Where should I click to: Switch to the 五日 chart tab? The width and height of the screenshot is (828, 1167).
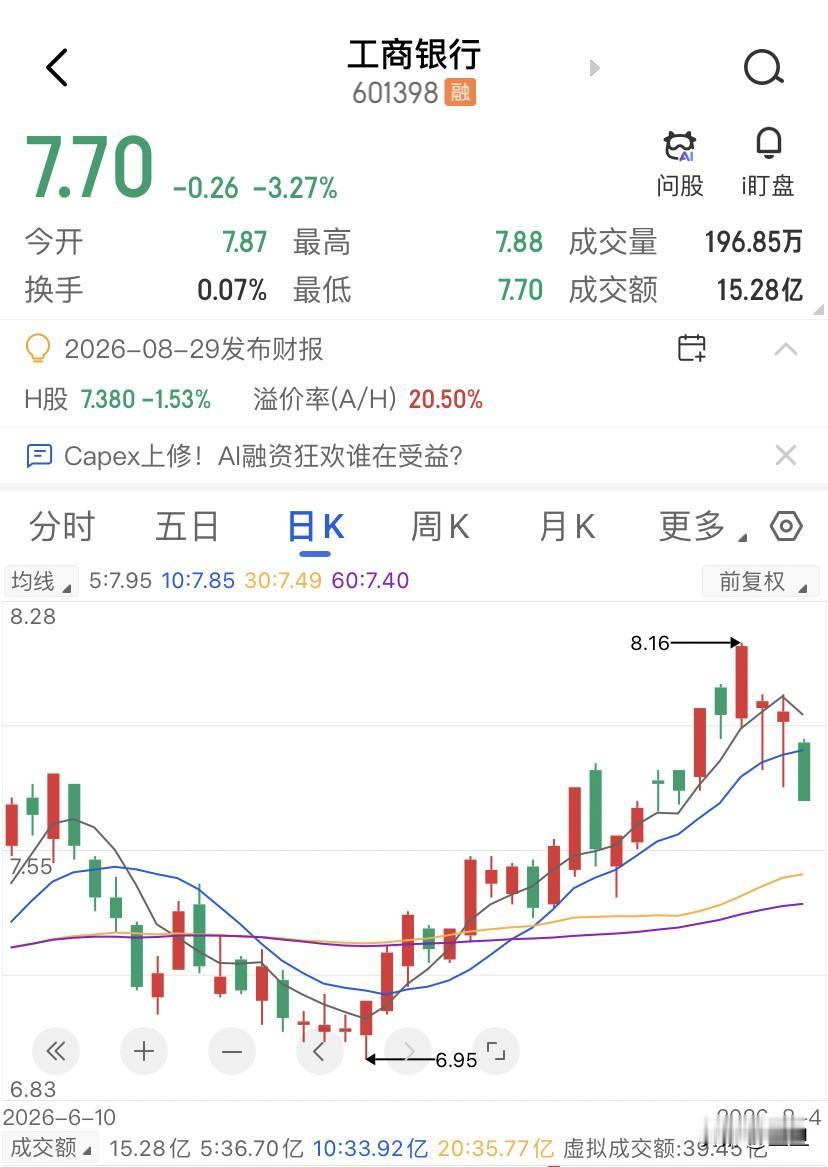187,527
